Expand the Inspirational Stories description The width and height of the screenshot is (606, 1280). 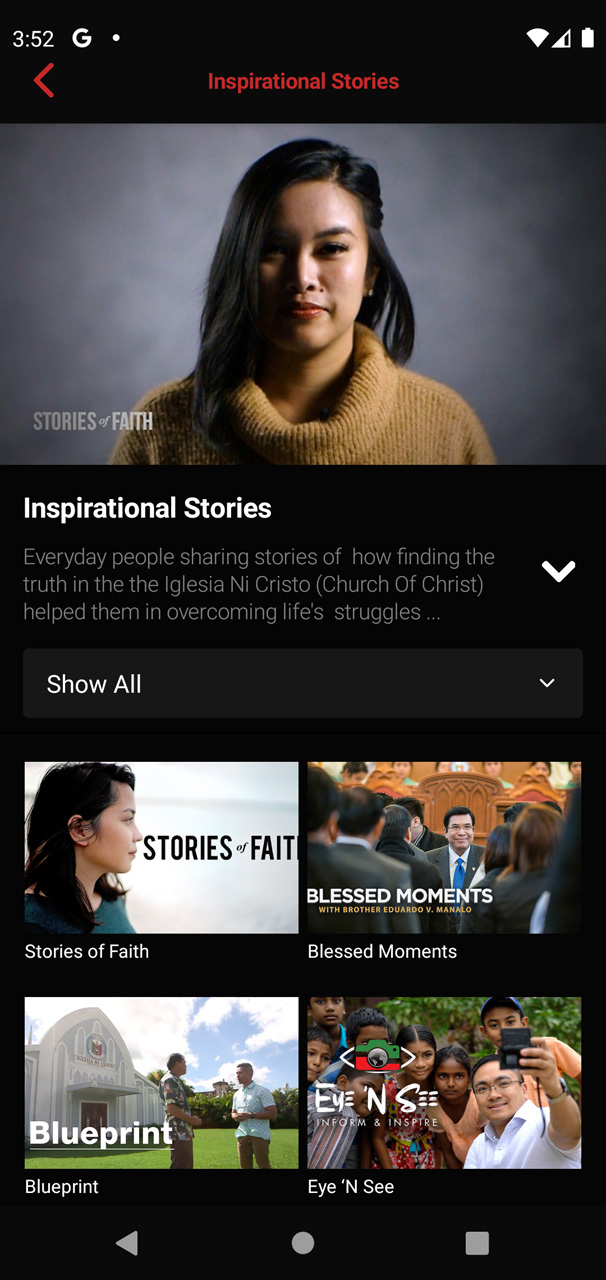pos(558,571)
